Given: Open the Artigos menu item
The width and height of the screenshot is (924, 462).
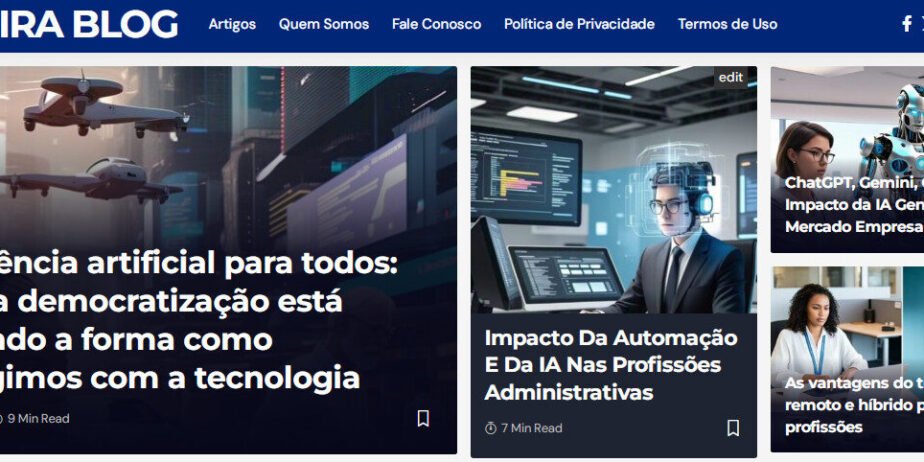Looking at the screenshot, I should click(232, 24).
